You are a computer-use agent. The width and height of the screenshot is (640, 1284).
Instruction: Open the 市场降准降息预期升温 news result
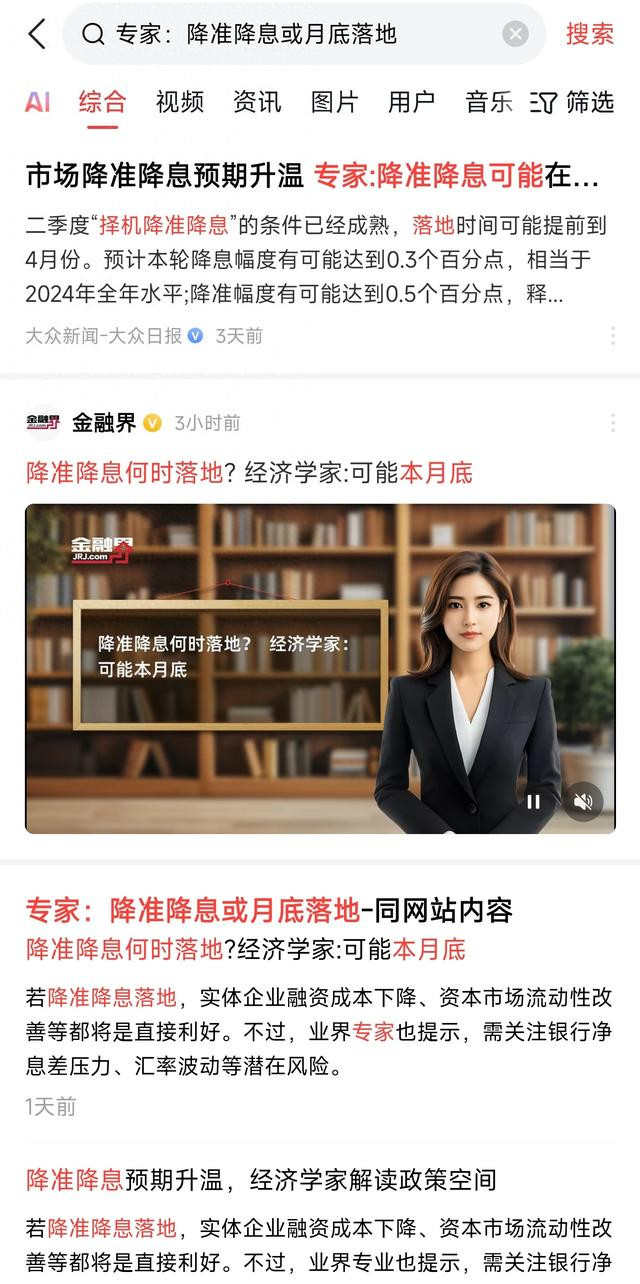[x=314, y=176]
